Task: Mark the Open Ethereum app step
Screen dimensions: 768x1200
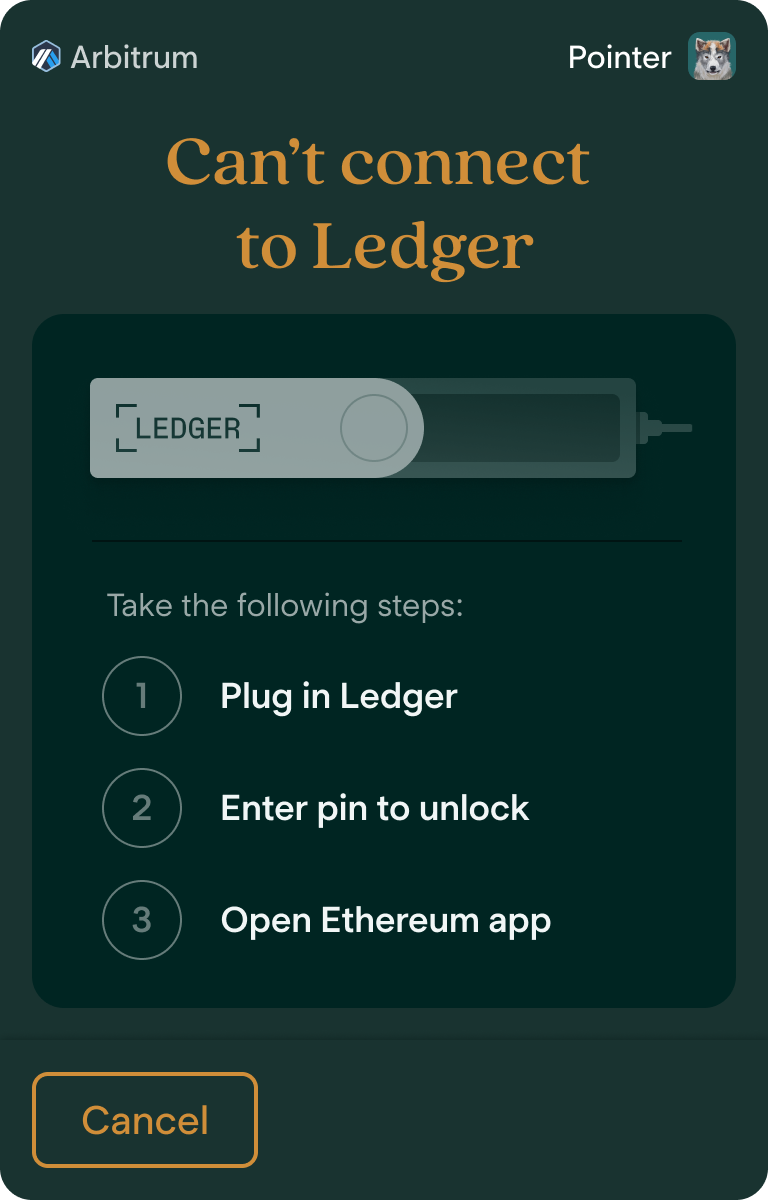Action: 386,920
